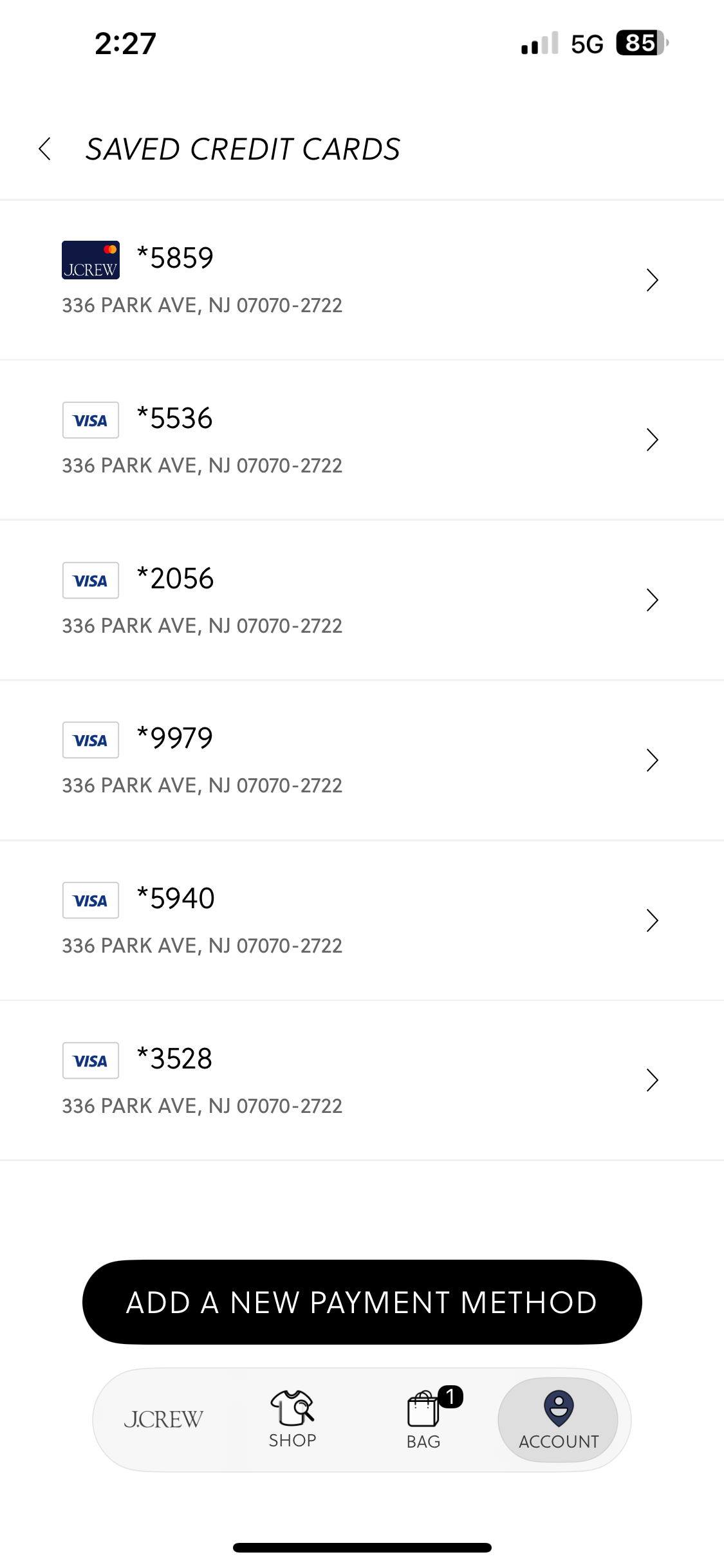724x1568 pixels.
Task: Open saved Visa card *3528
Action: click(x=360, y=1081)
